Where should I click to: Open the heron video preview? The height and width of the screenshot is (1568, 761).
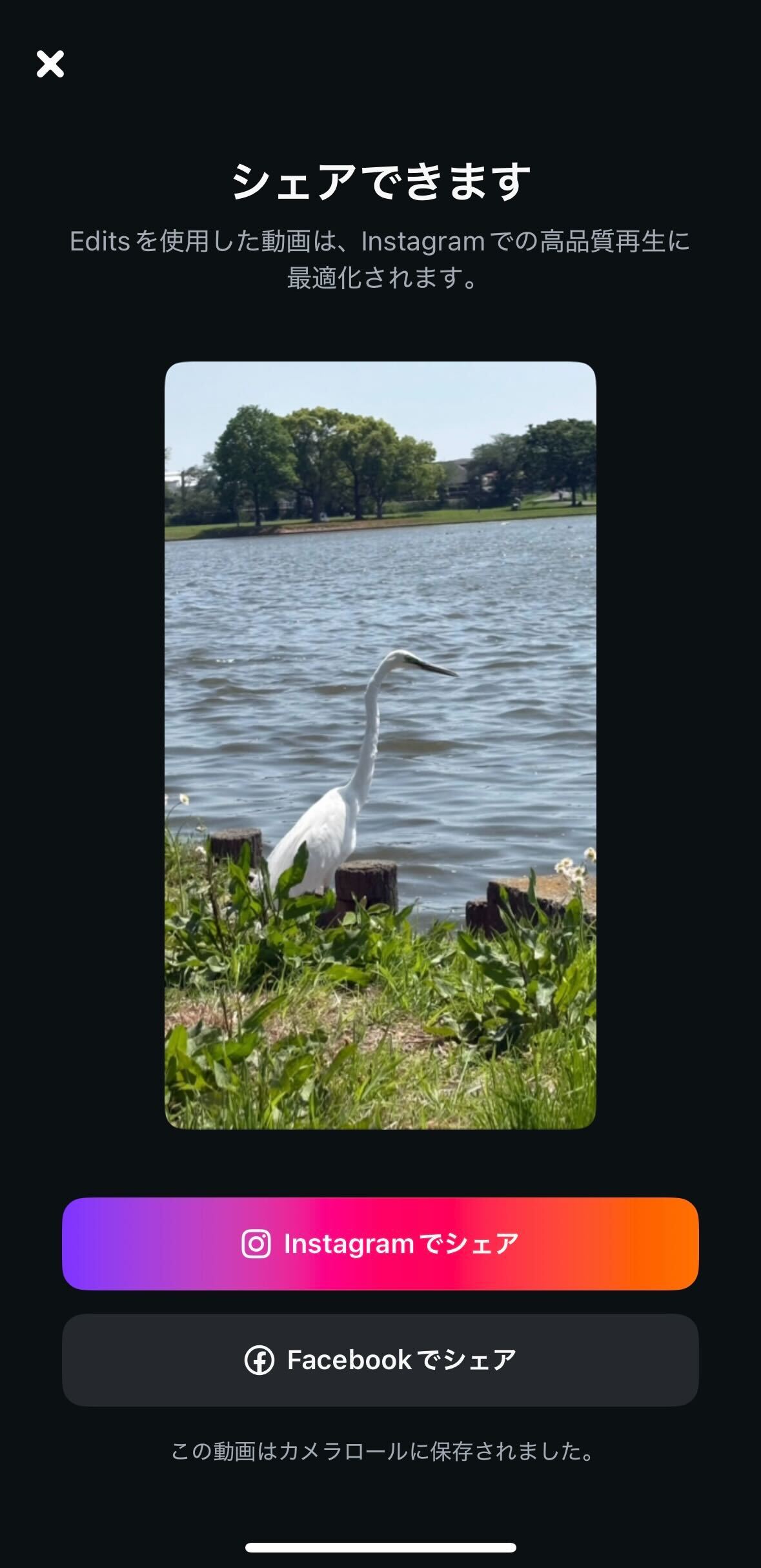click(380, 744)
